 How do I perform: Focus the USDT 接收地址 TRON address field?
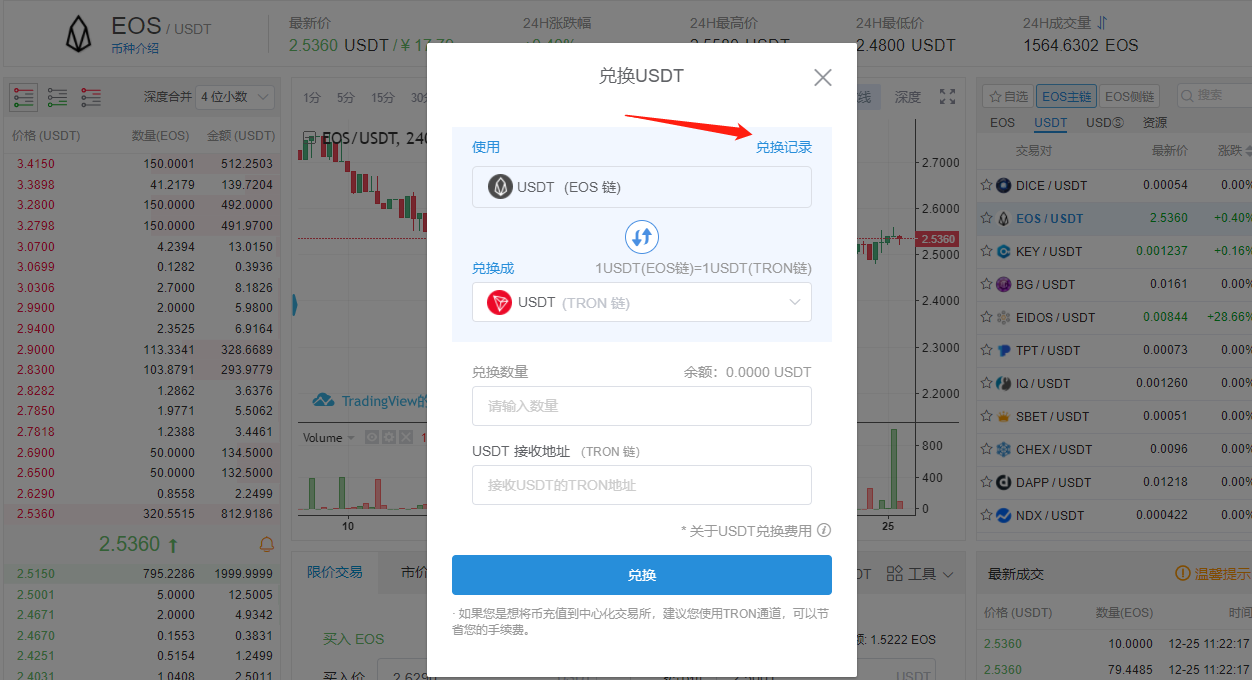pyautogui.click(x=641, y=485)
